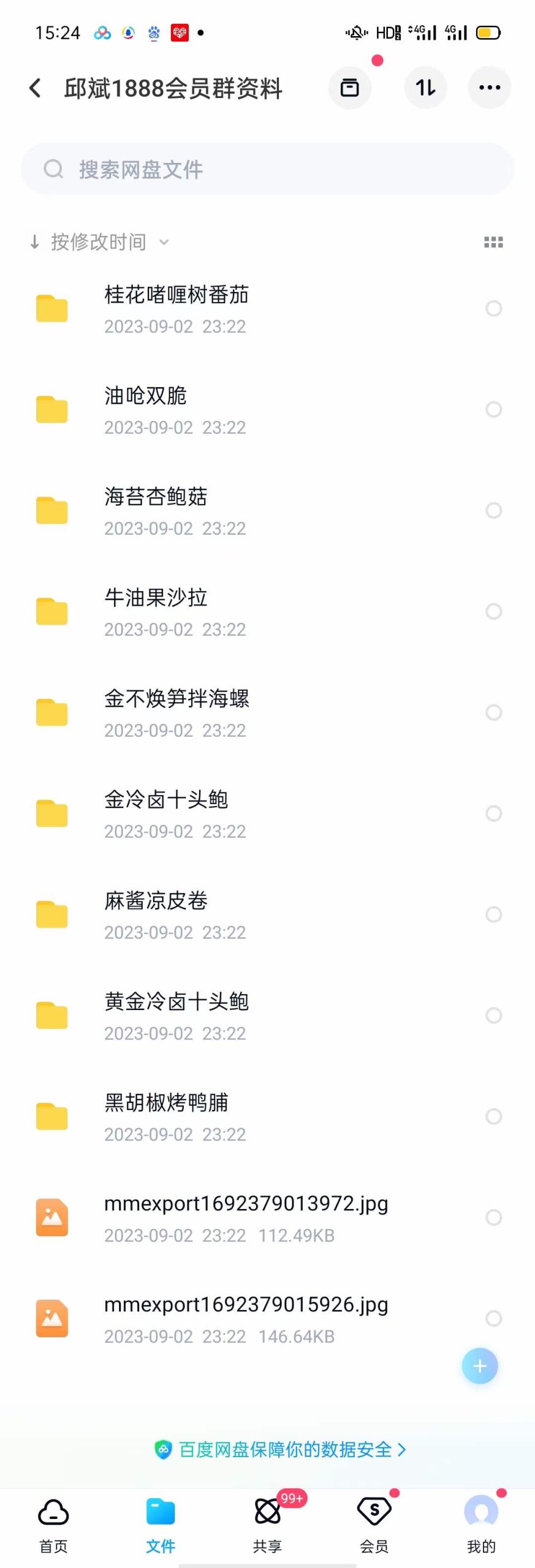Select the 油呛双脆 folder checkbox
Viewport: 535px width, 1568px height.
click(x=493, y=410)
